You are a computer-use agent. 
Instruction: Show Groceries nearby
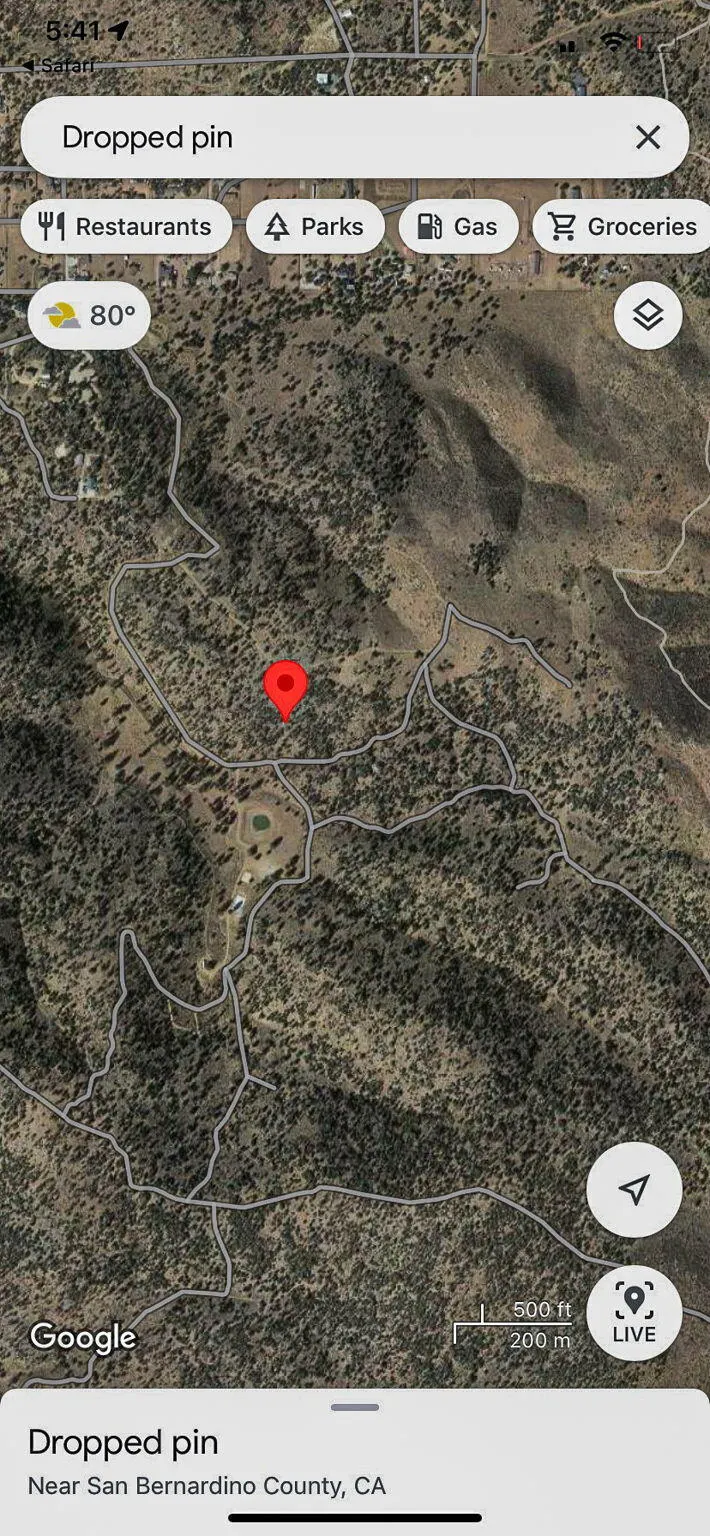(622, 227)
